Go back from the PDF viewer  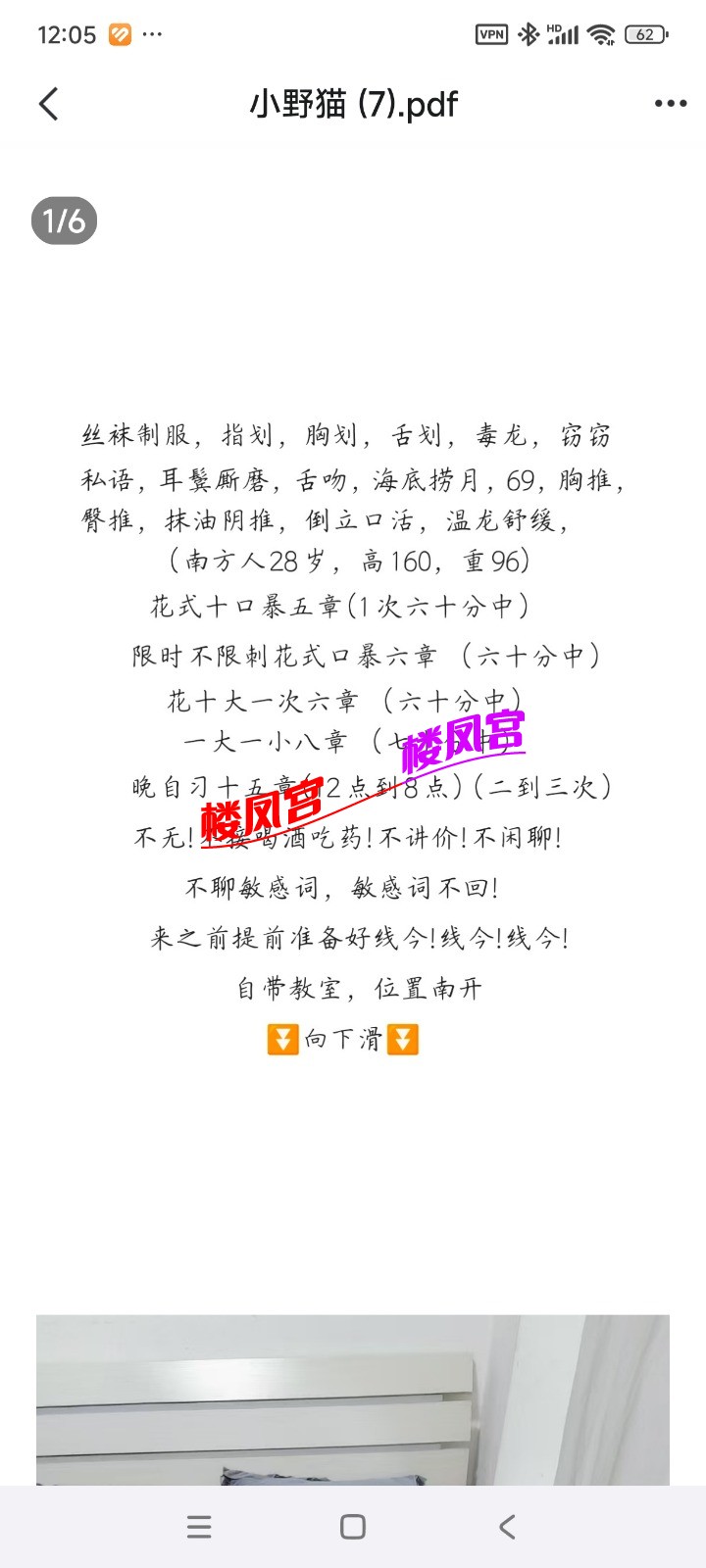point(48,104)
